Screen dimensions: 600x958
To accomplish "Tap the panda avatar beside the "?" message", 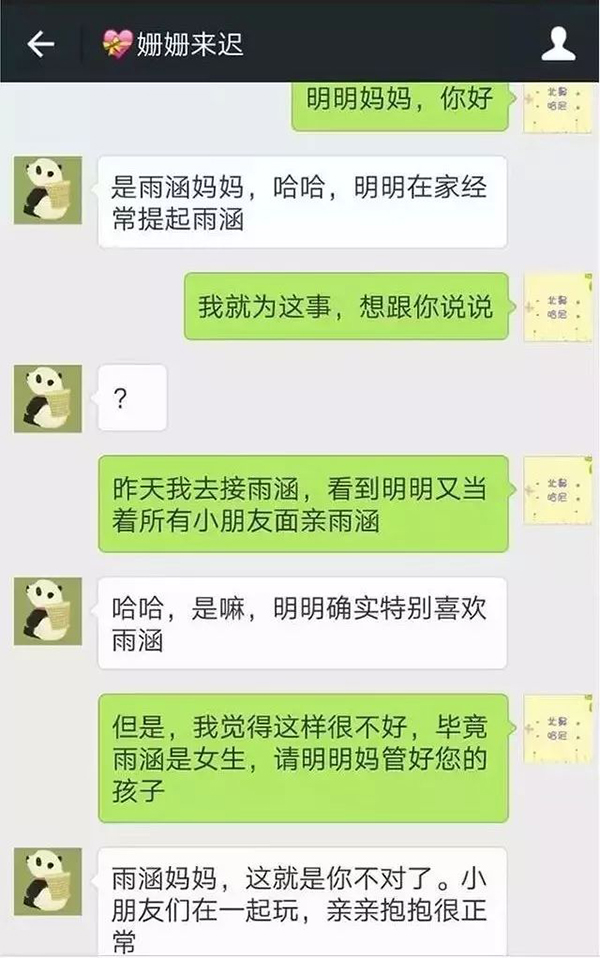I will point(48,398).
